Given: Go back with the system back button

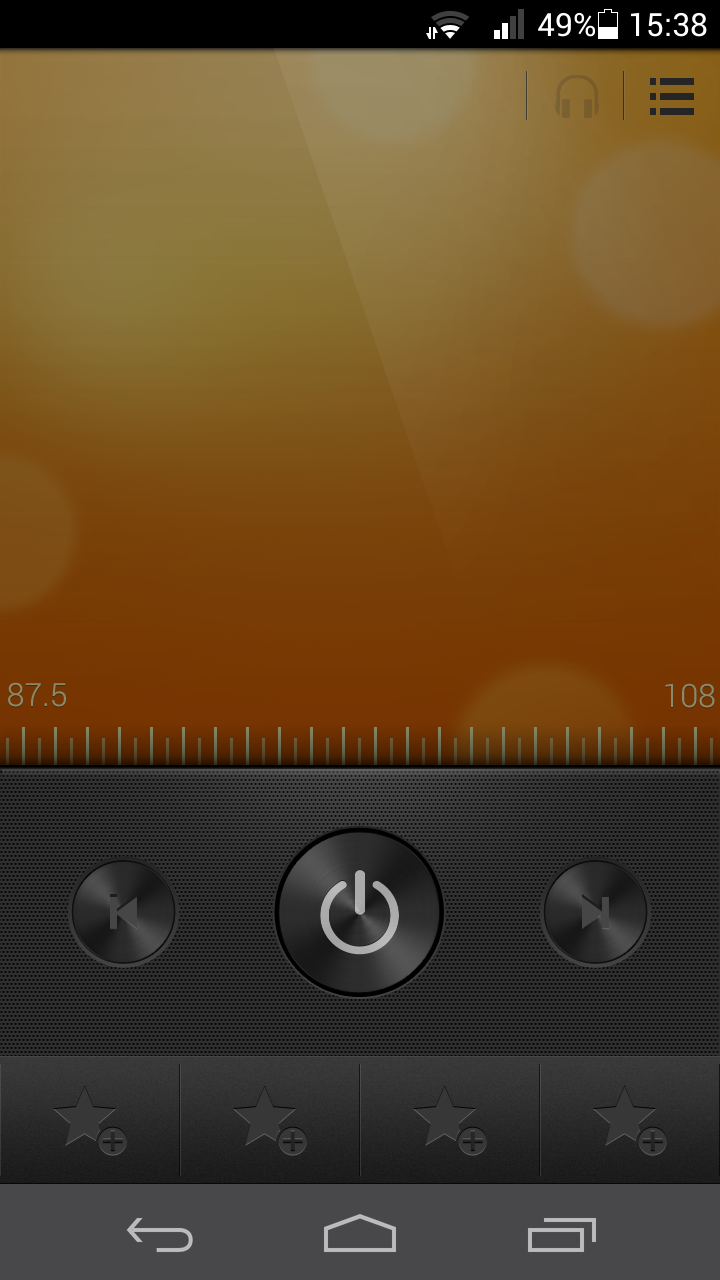Looking at the screenshot, I should (160, 1234).
